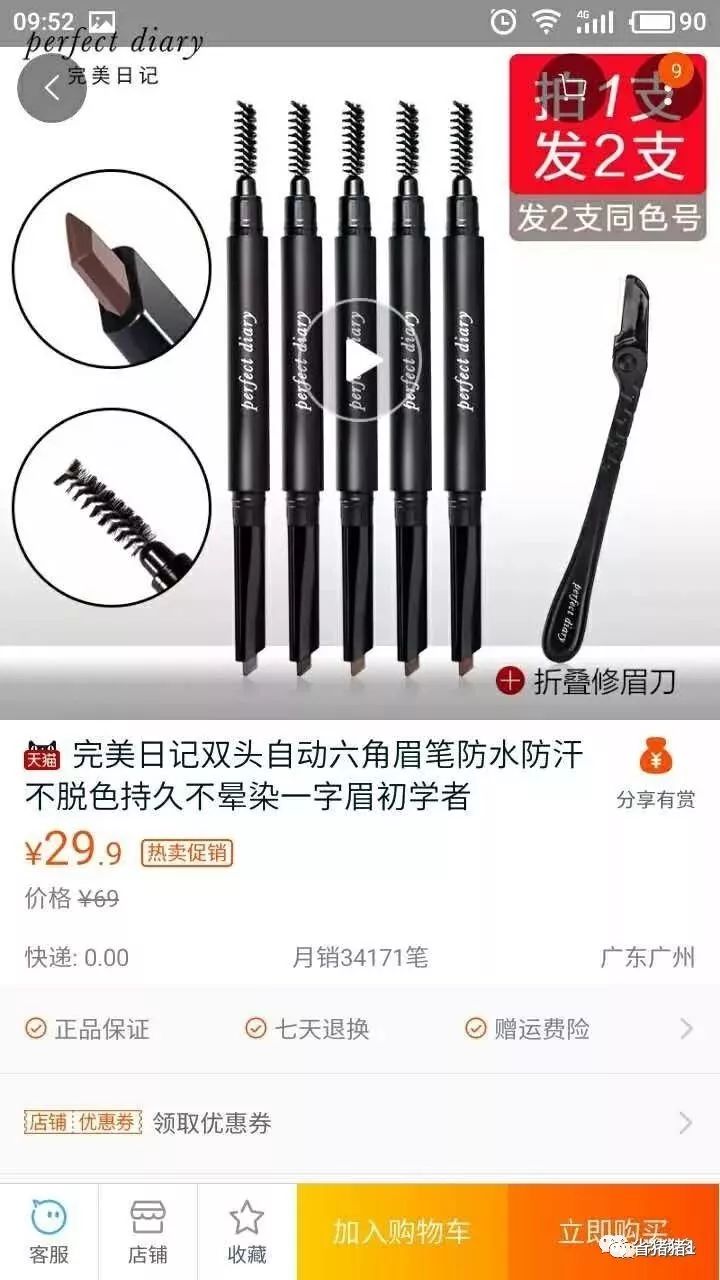Add the product to 收藏 favorites
This screenshot has width=720, height=1280.
point(247,1232)
